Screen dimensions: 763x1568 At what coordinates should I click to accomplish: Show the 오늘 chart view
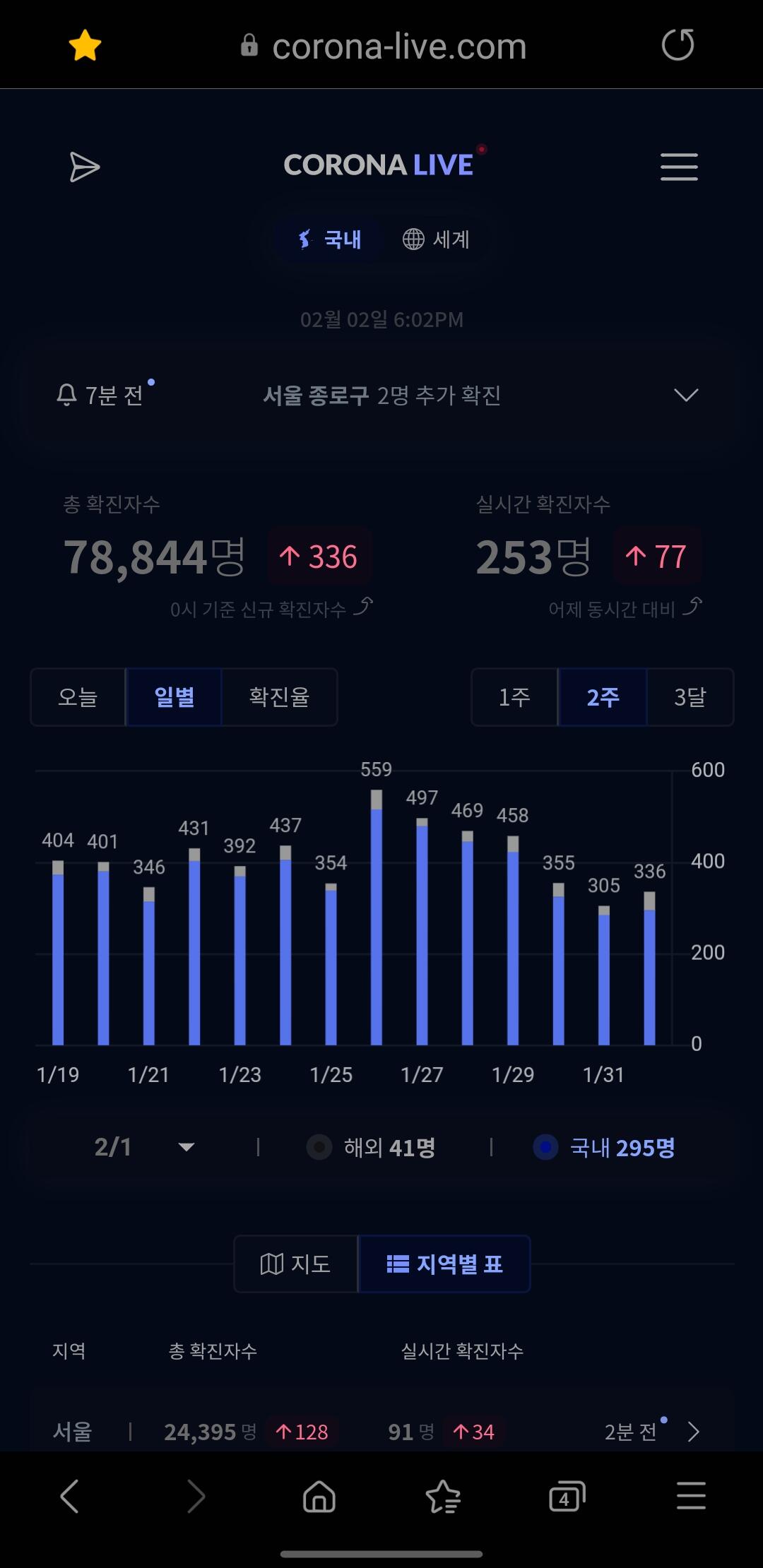click(x=78, y=697)
